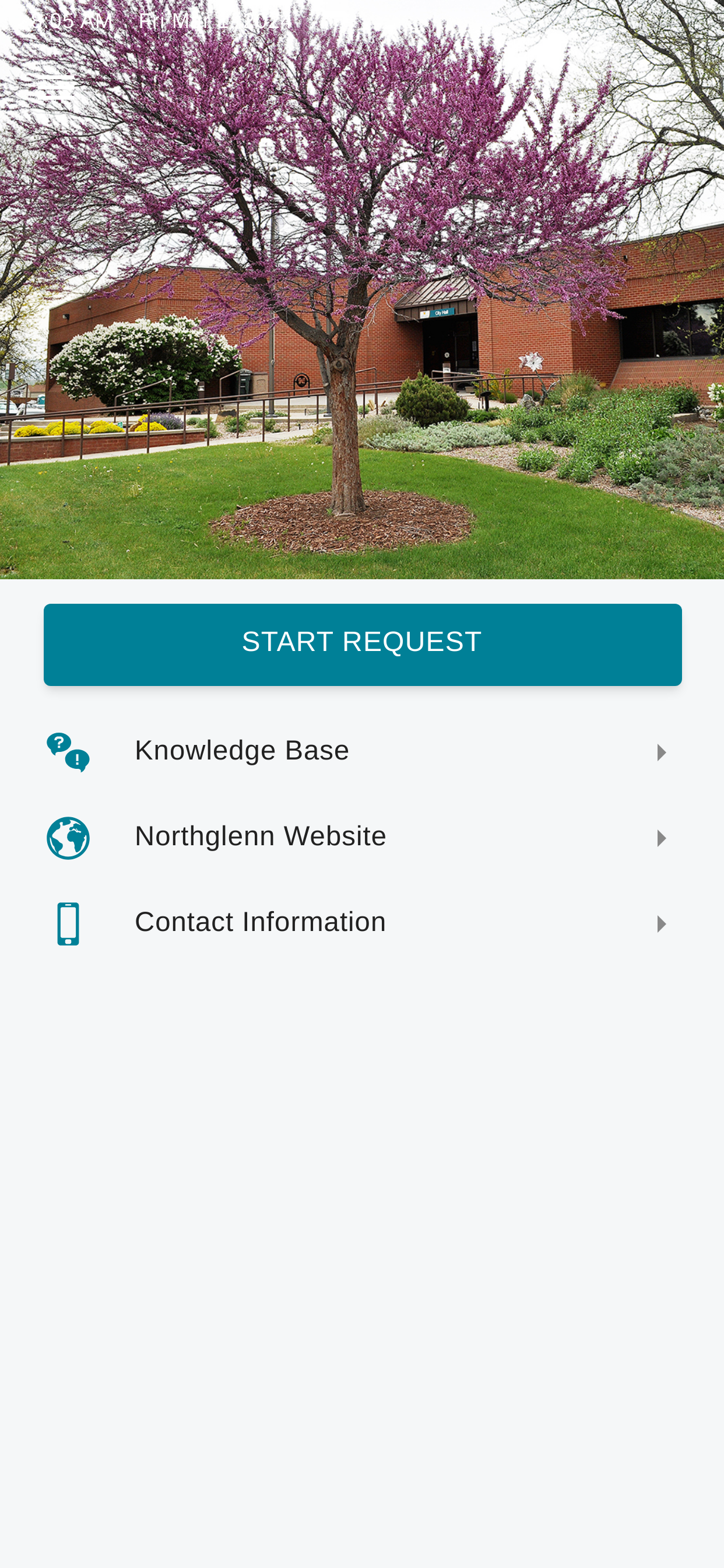The image size is (724, 1568).
Task: Expand the Knowledge Base row chevron
Action: coord(661,752)
